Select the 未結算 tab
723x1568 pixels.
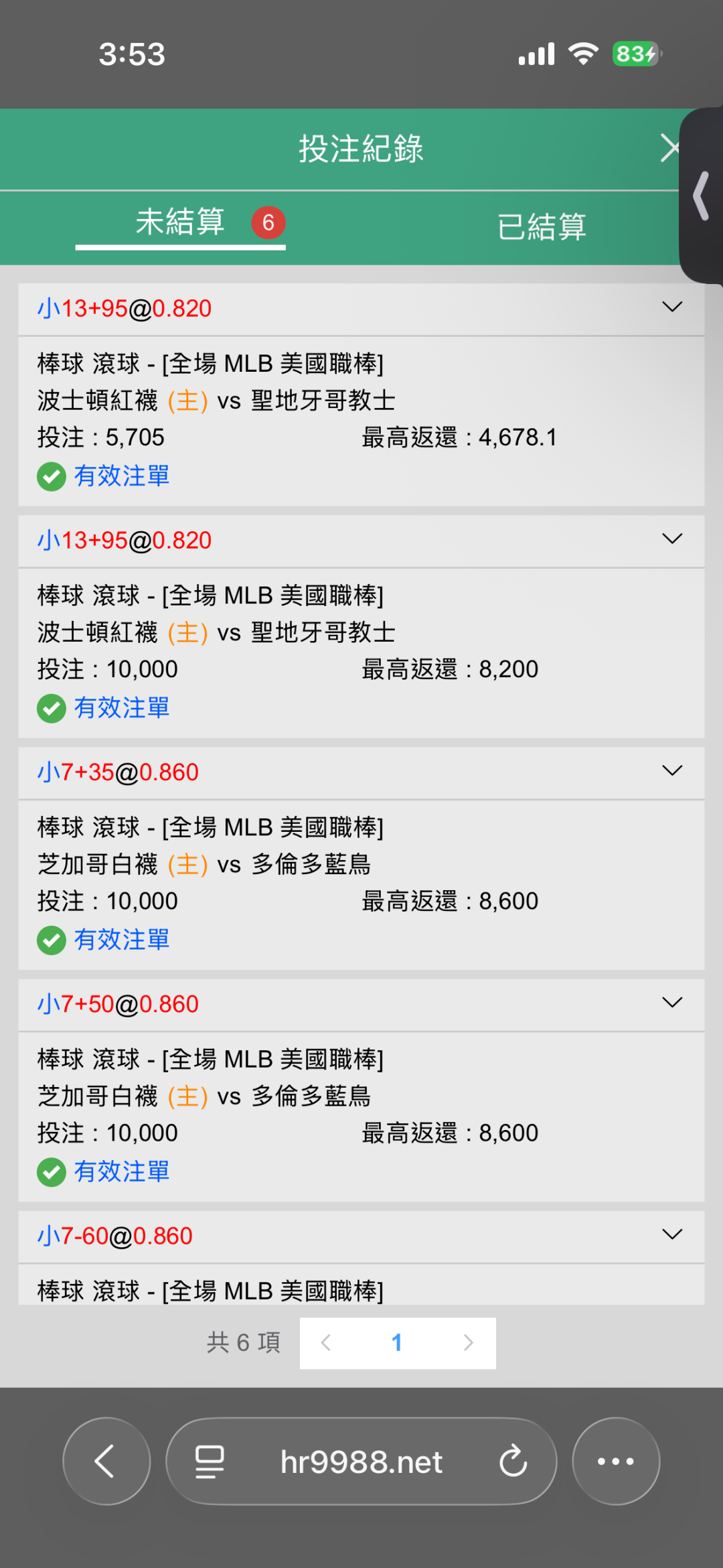180,222
